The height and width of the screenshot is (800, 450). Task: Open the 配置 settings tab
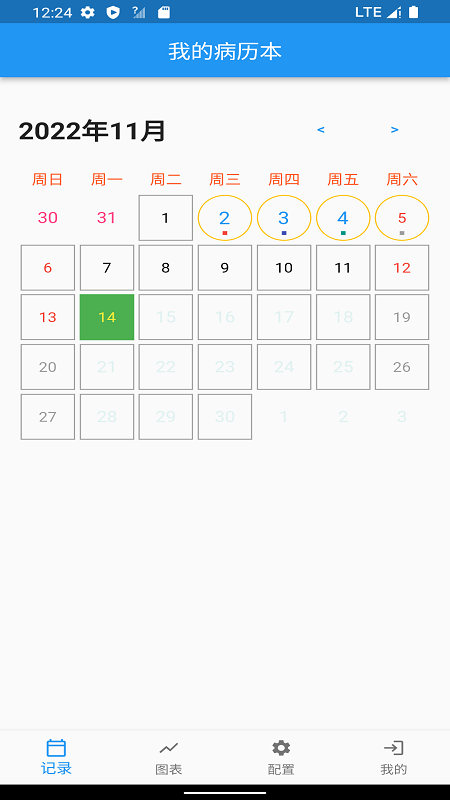(x=281, y=758)
